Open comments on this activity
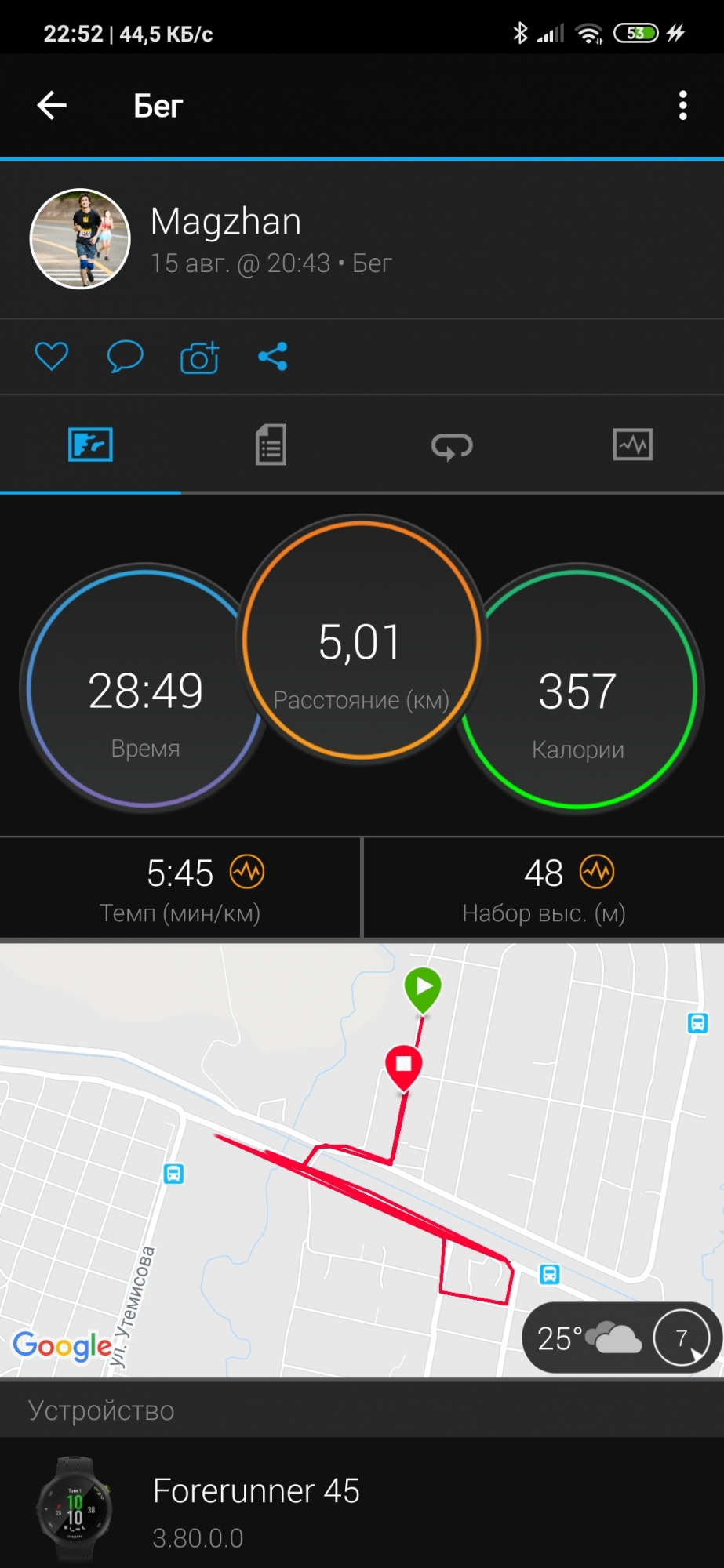Image resolution: width=724 pixels, height=1568 pixels. click(x=125, y=357)
